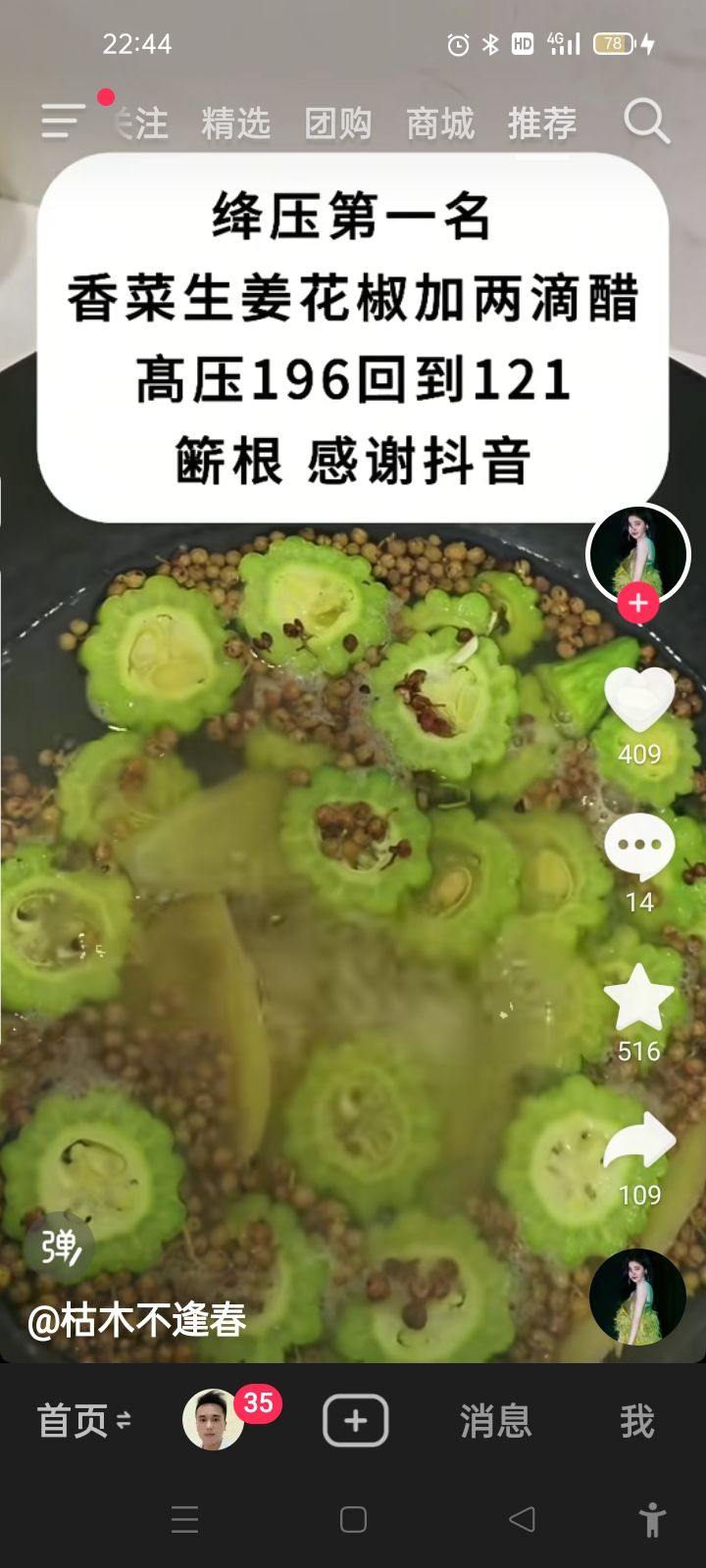This screenshot has height=1568, width=706.
Task: Switch to the 商城 tab
Action: coord(437,122)
